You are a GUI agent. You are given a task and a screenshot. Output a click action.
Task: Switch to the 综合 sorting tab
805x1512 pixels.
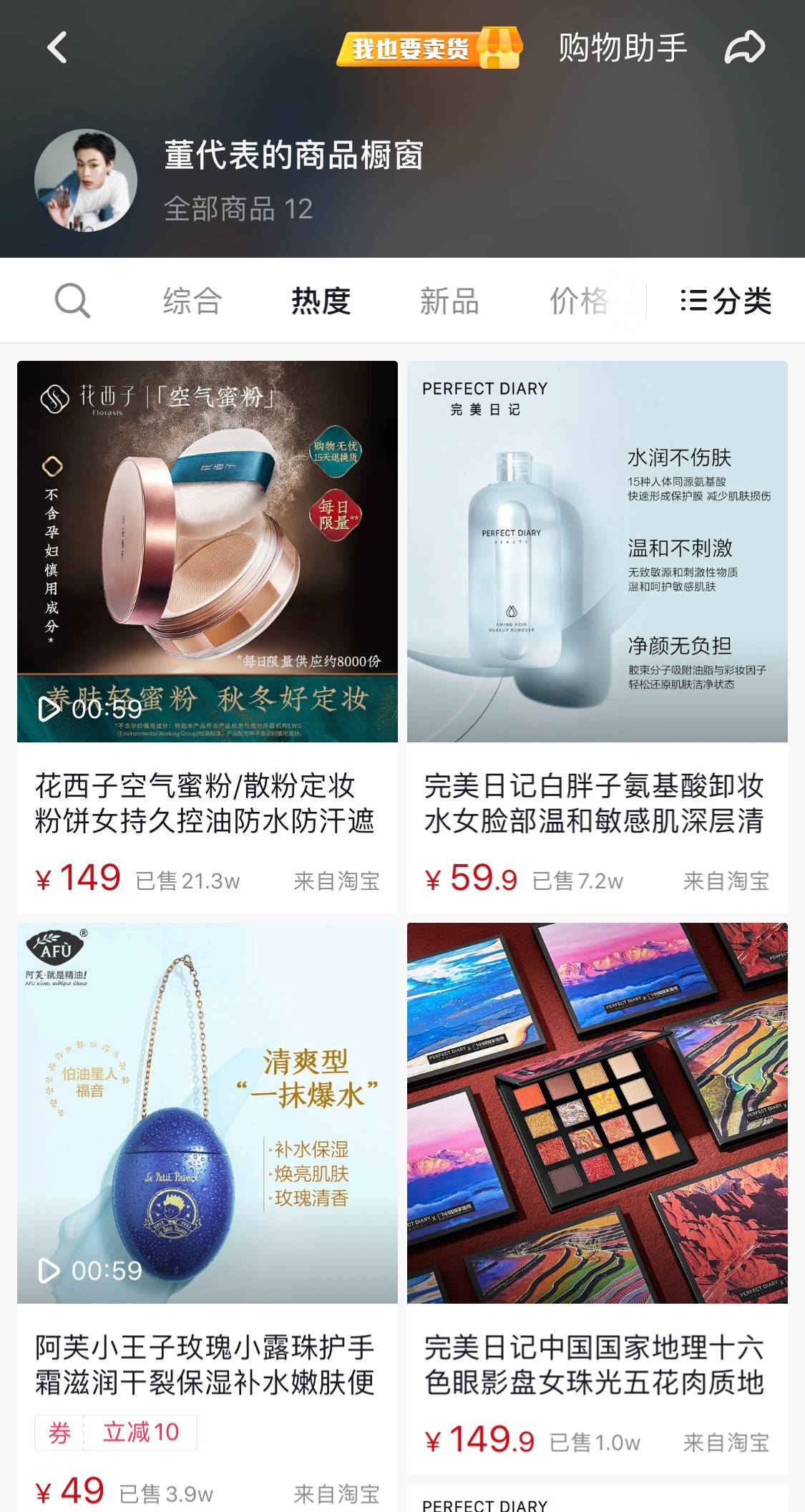(x=192, y=301)
